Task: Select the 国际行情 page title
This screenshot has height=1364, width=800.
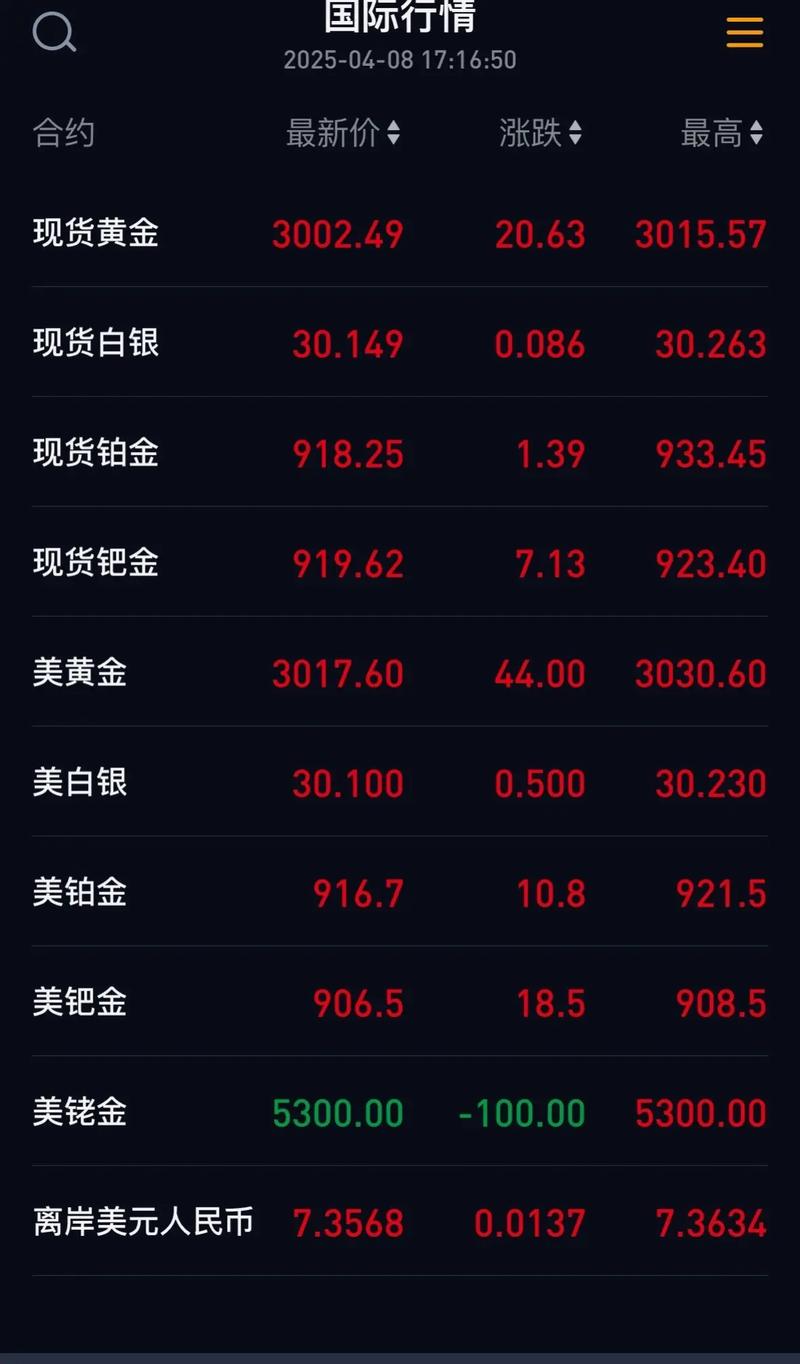Action: [x=400, y=16]
